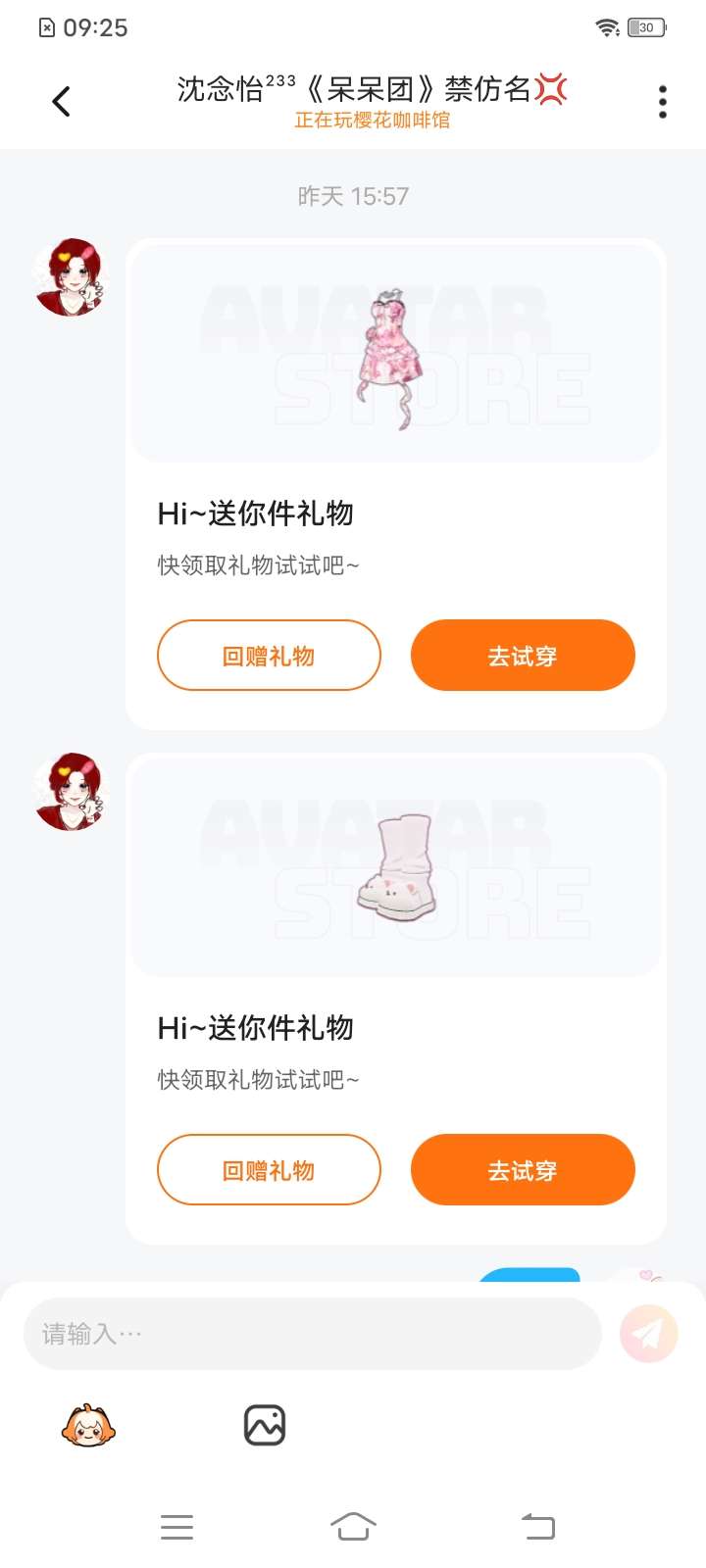Open sender's avatar beside the slippers gift
Image resolution: width=706 pixels, height=1568 pixels.
69,792
